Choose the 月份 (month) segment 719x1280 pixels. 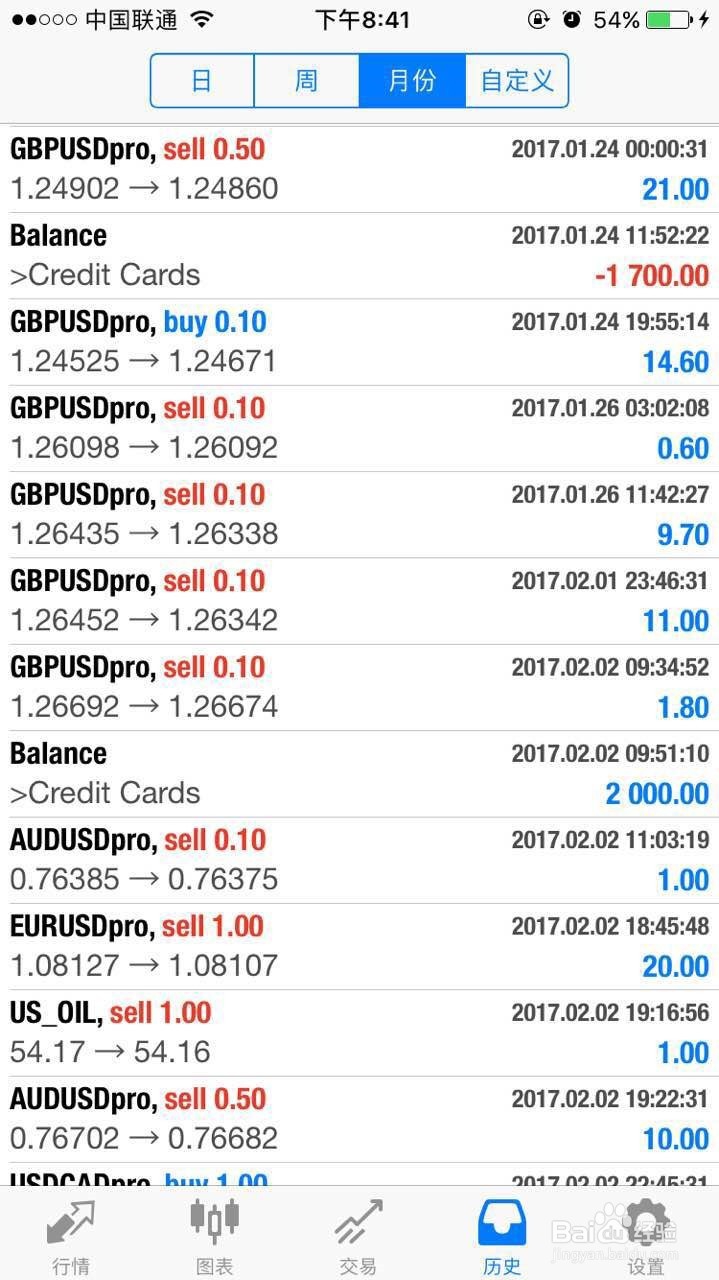click(x=412, y=80)
